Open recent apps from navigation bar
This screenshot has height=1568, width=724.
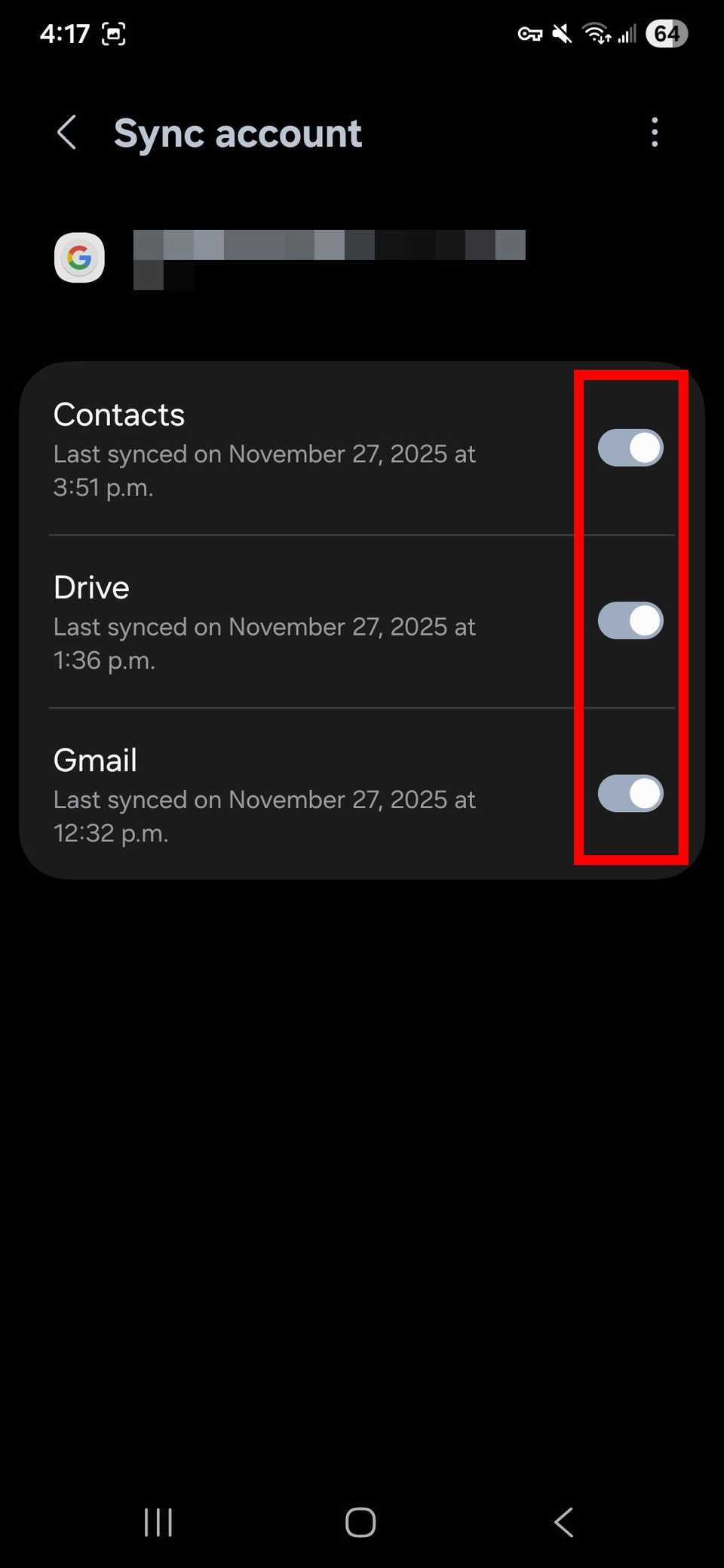coord(158,1522)
